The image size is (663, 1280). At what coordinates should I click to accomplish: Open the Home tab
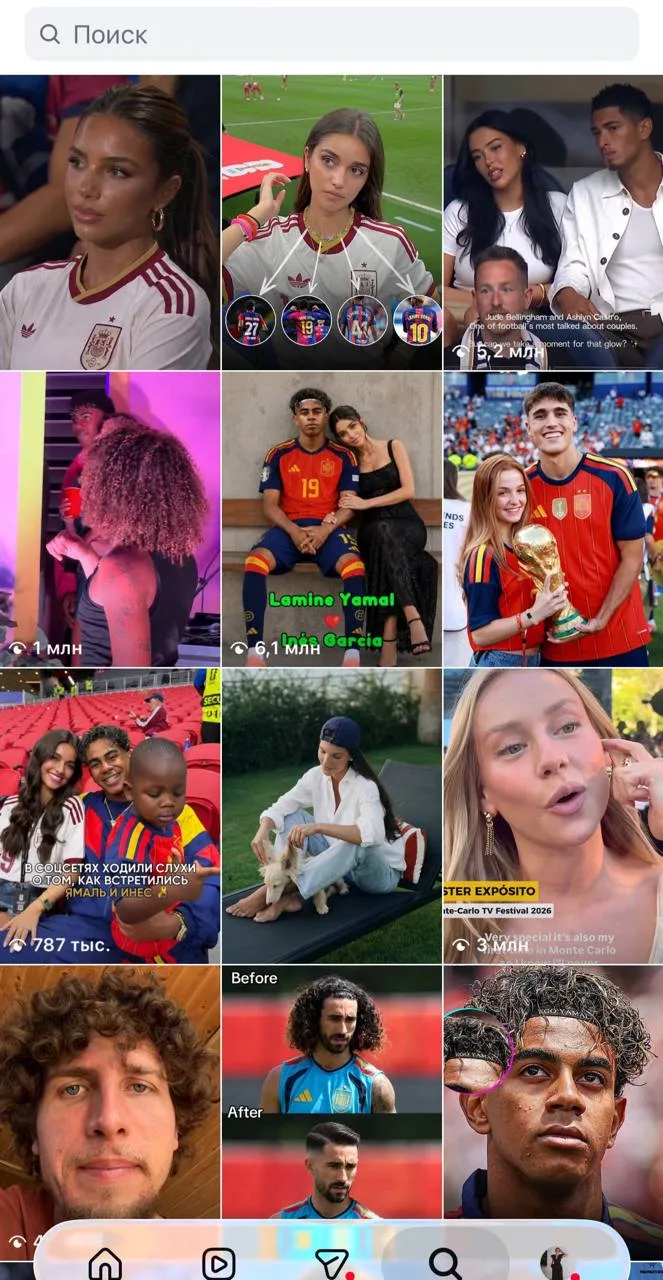click(105, 1263)
